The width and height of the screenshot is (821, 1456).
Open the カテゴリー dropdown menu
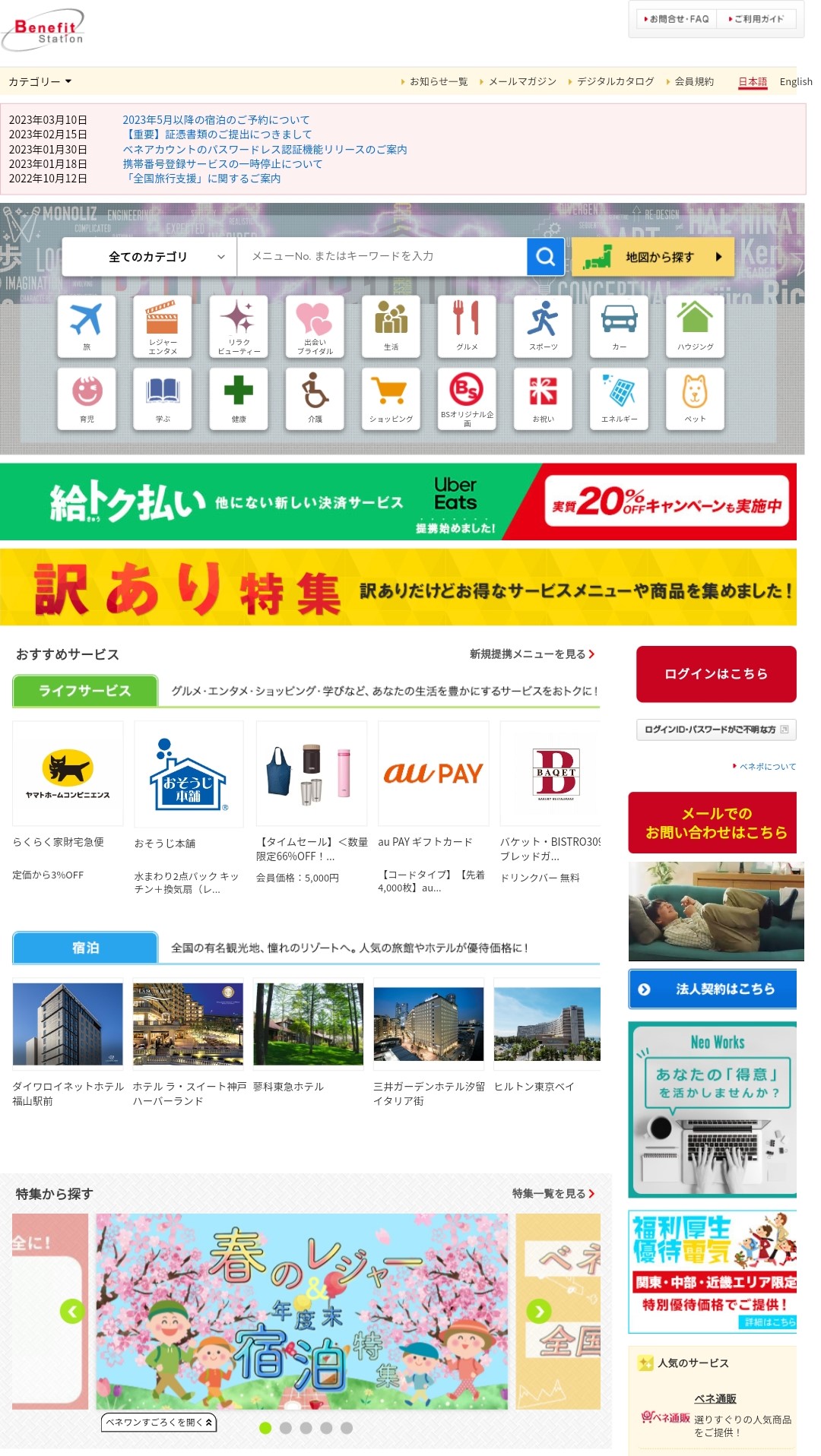40,81
